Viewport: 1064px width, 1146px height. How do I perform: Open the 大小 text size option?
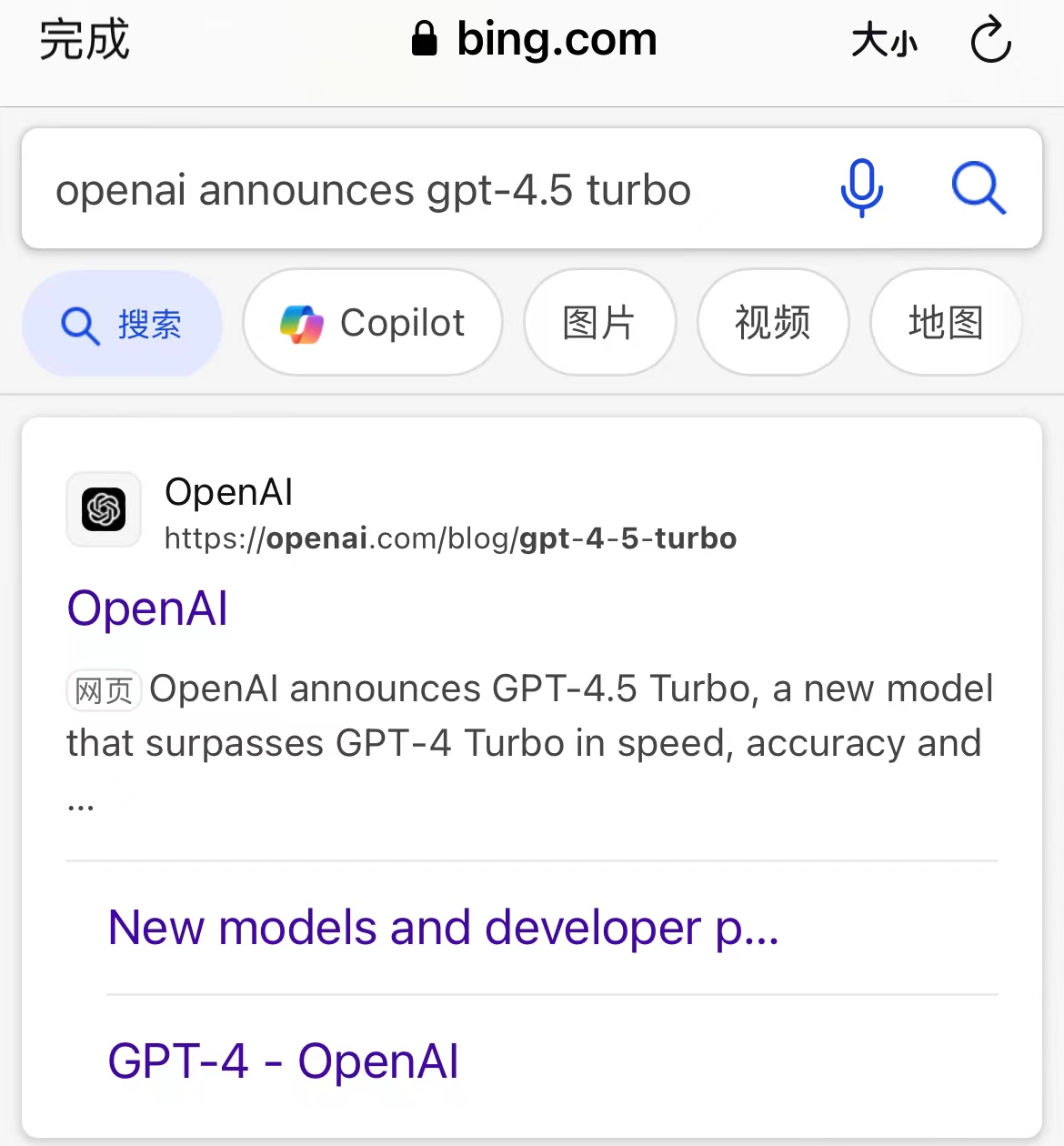884,42
